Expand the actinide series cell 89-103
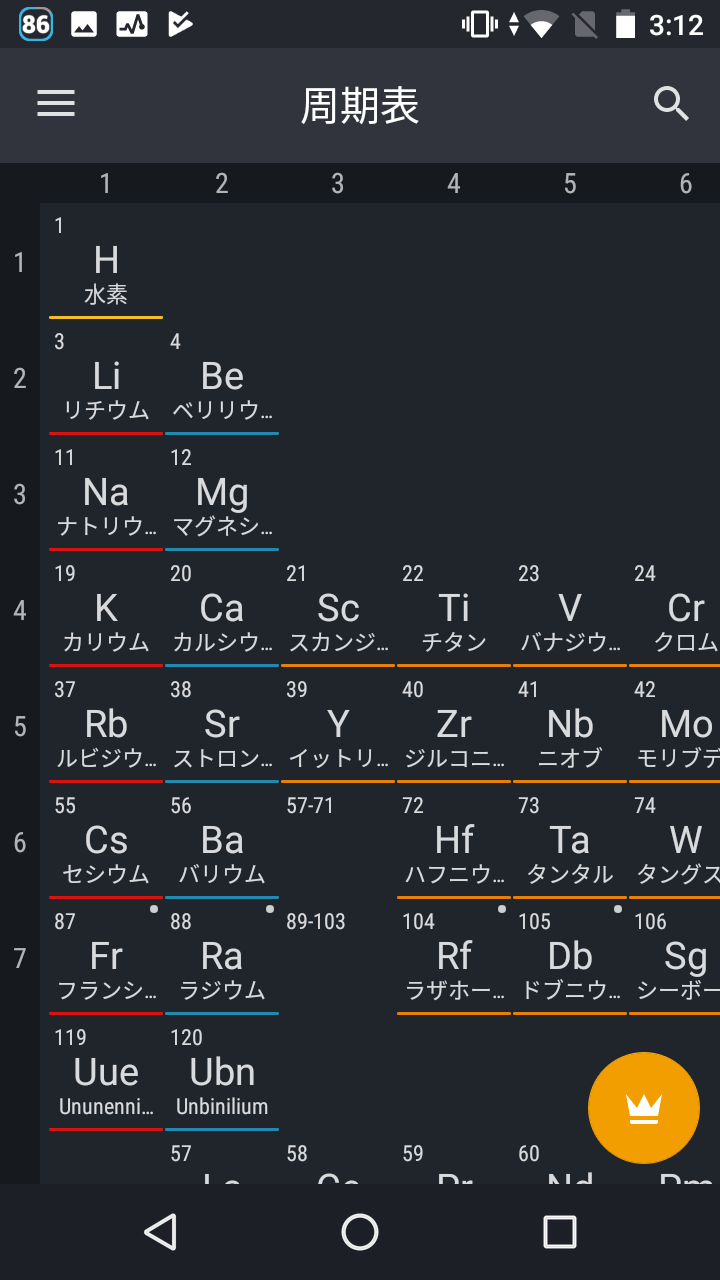The width and height of the screenshot is (720, 1280). pyautogui.click(x=338, y=956)
